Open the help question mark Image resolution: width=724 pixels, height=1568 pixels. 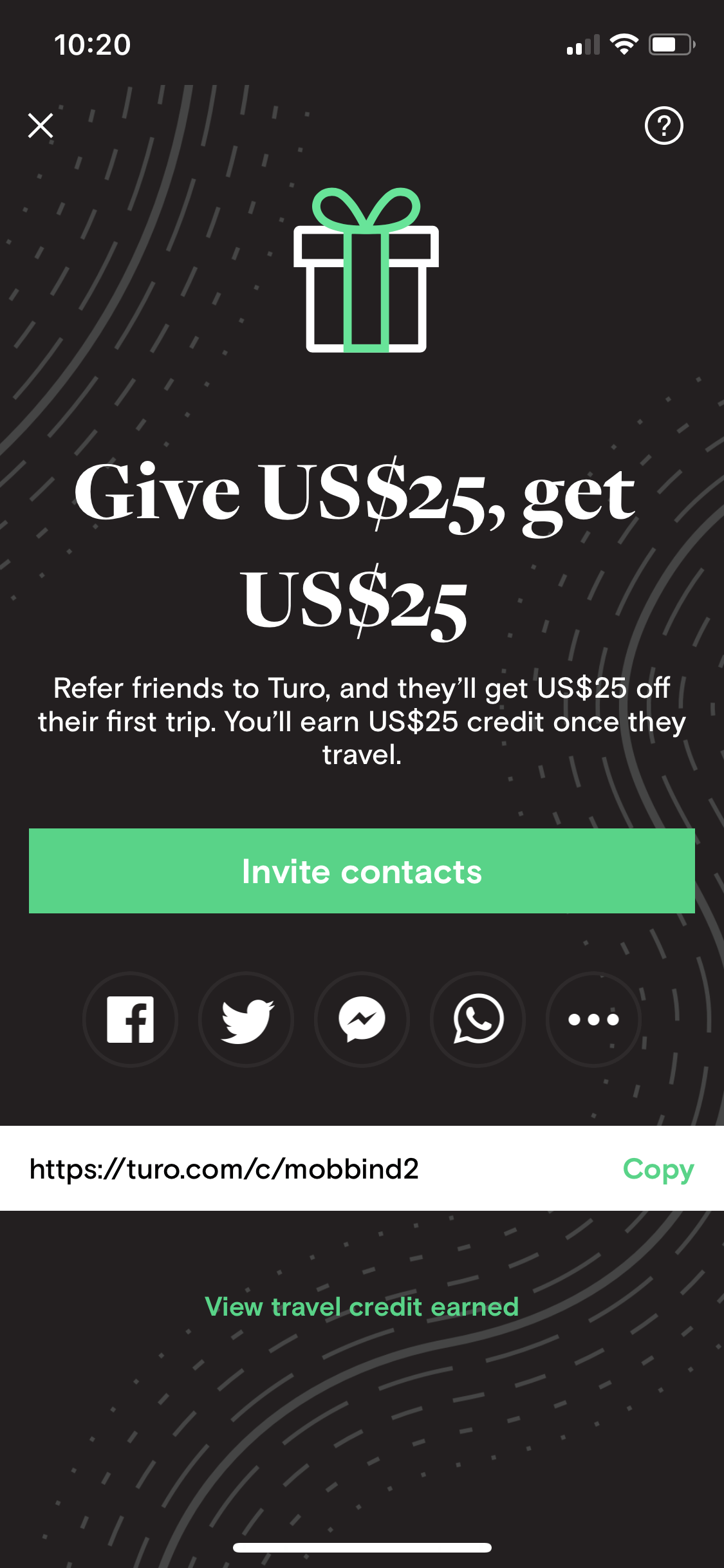coord(664,126)
